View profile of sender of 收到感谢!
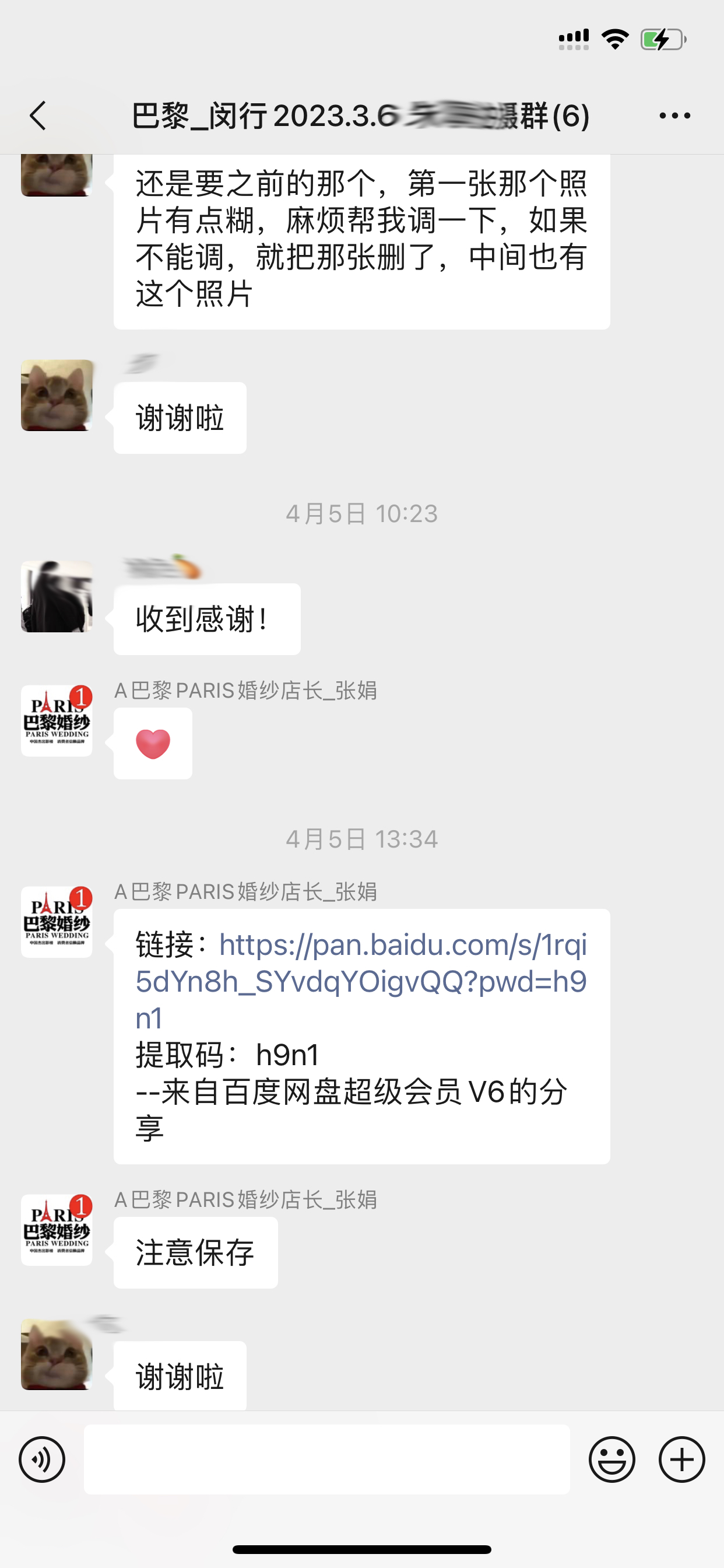Viewport: 724px width, 1568px height. coord(57,597)
